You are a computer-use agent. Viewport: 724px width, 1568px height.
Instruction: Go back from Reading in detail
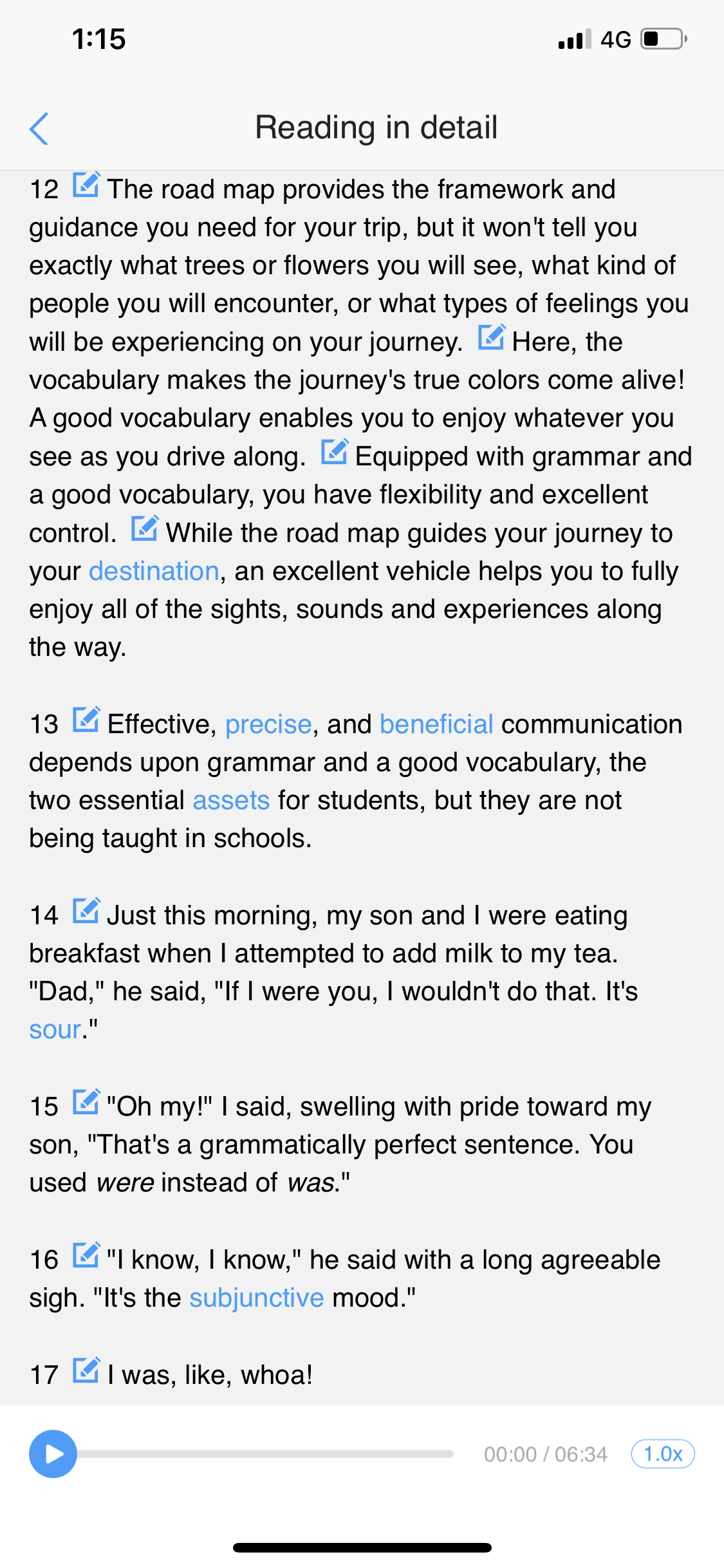tap(39, 129)
